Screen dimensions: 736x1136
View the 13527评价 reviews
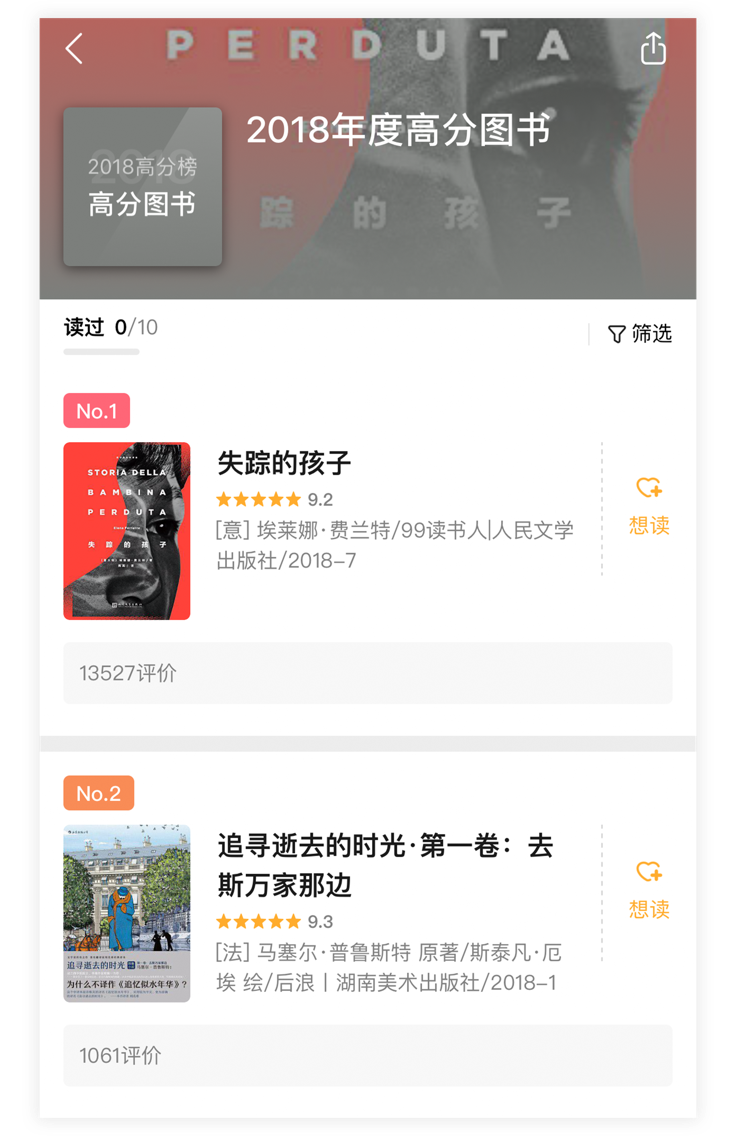367,673
